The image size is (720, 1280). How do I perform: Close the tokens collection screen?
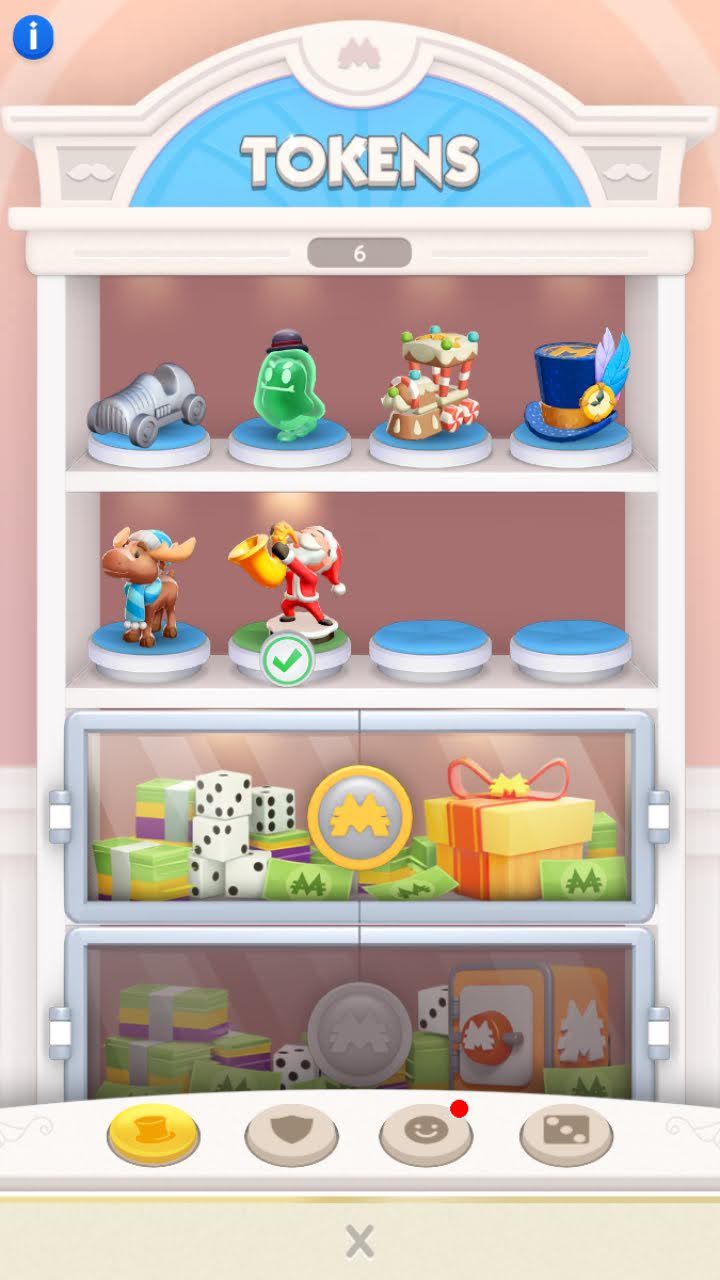point(360,1241)
